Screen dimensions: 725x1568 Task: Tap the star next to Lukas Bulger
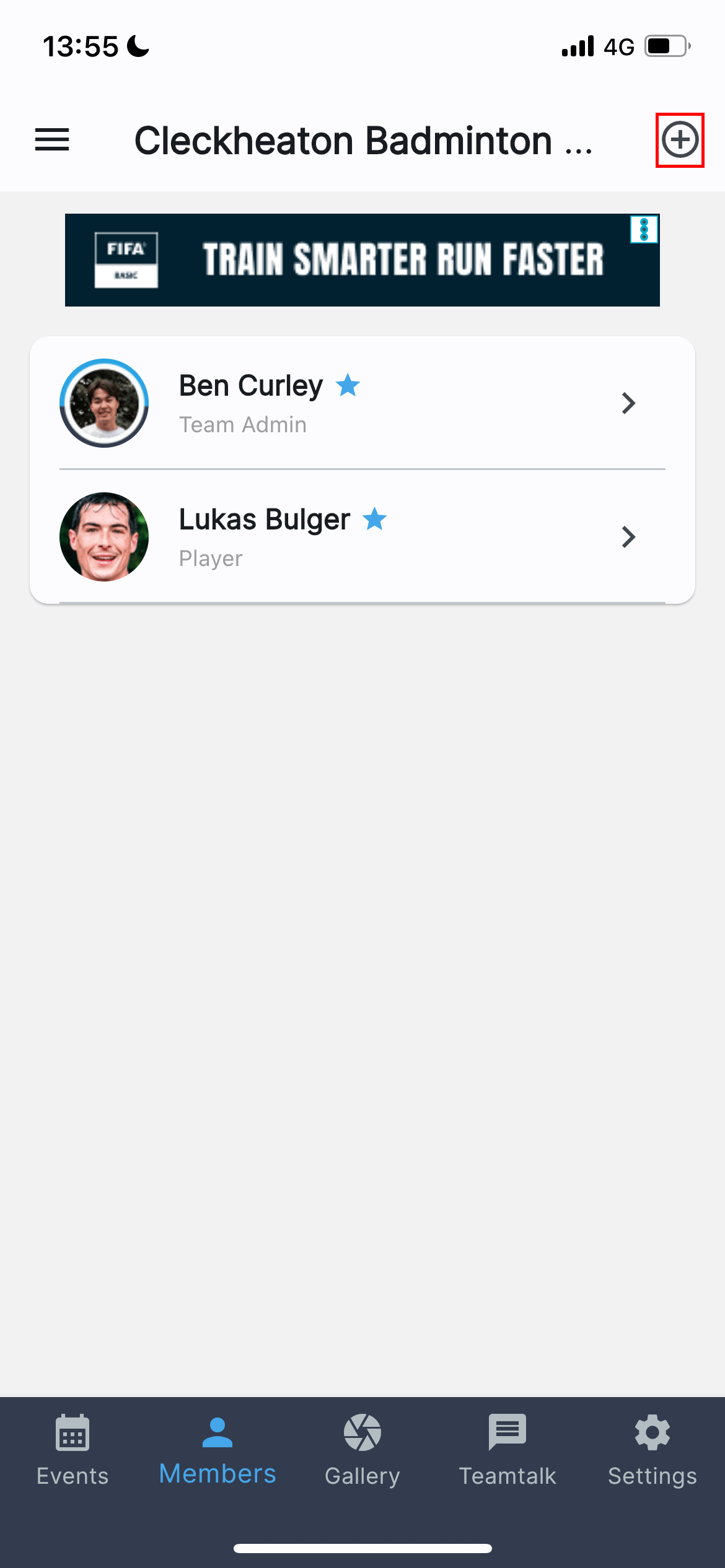click(x=375, y=519)
